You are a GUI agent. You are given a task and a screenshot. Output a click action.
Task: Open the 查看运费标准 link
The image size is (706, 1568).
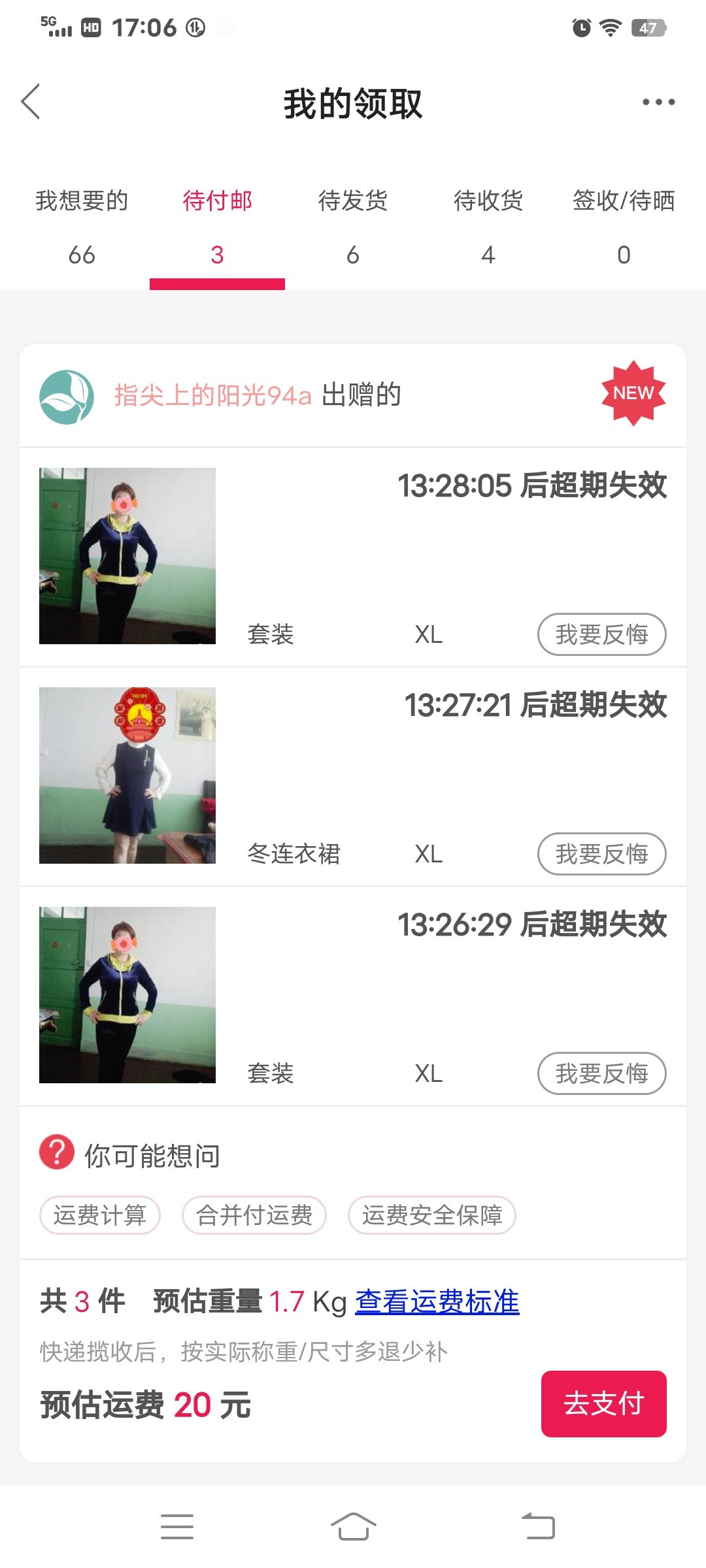tap(437, 1301)
